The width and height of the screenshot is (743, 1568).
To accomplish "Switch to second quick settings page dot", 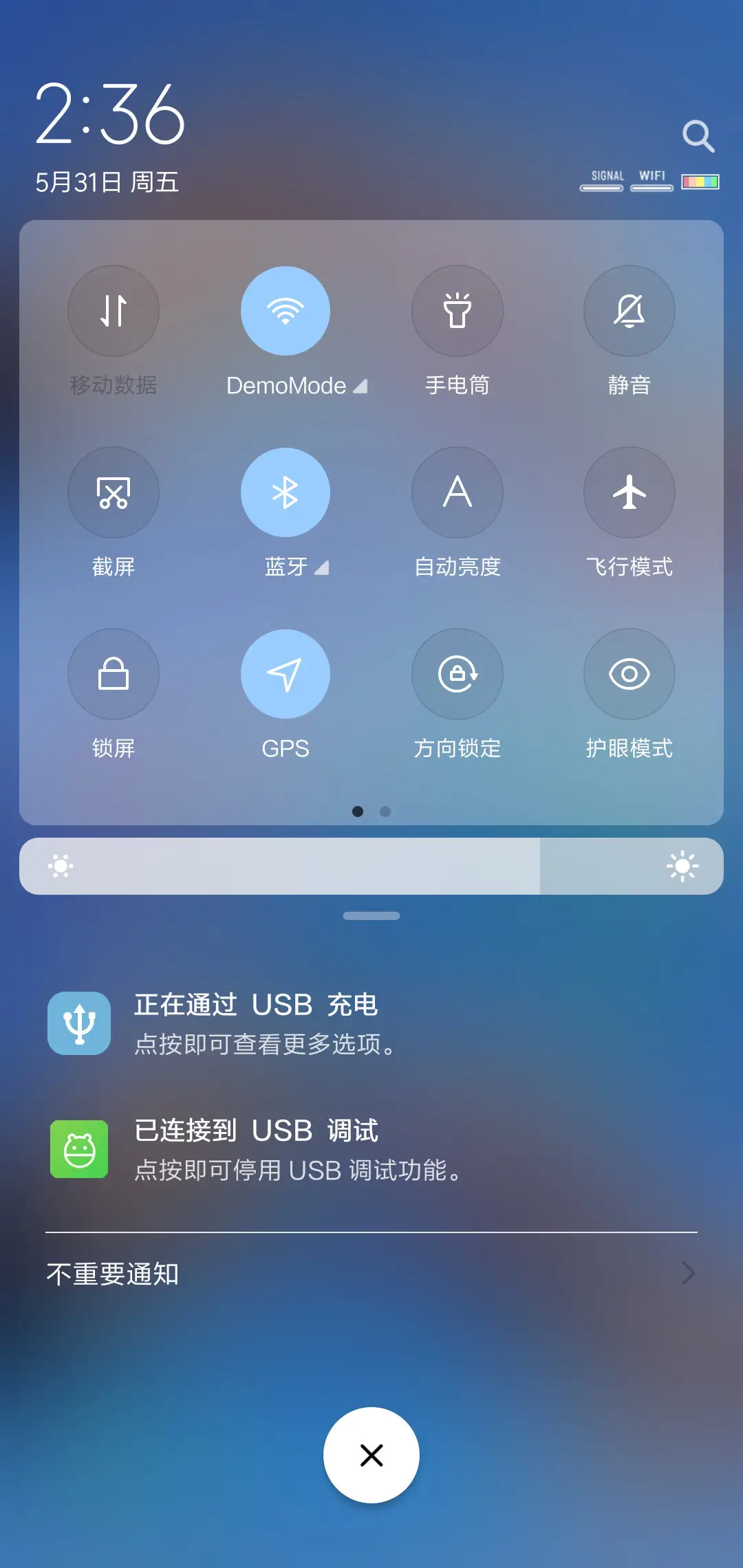I will point(386,812).
